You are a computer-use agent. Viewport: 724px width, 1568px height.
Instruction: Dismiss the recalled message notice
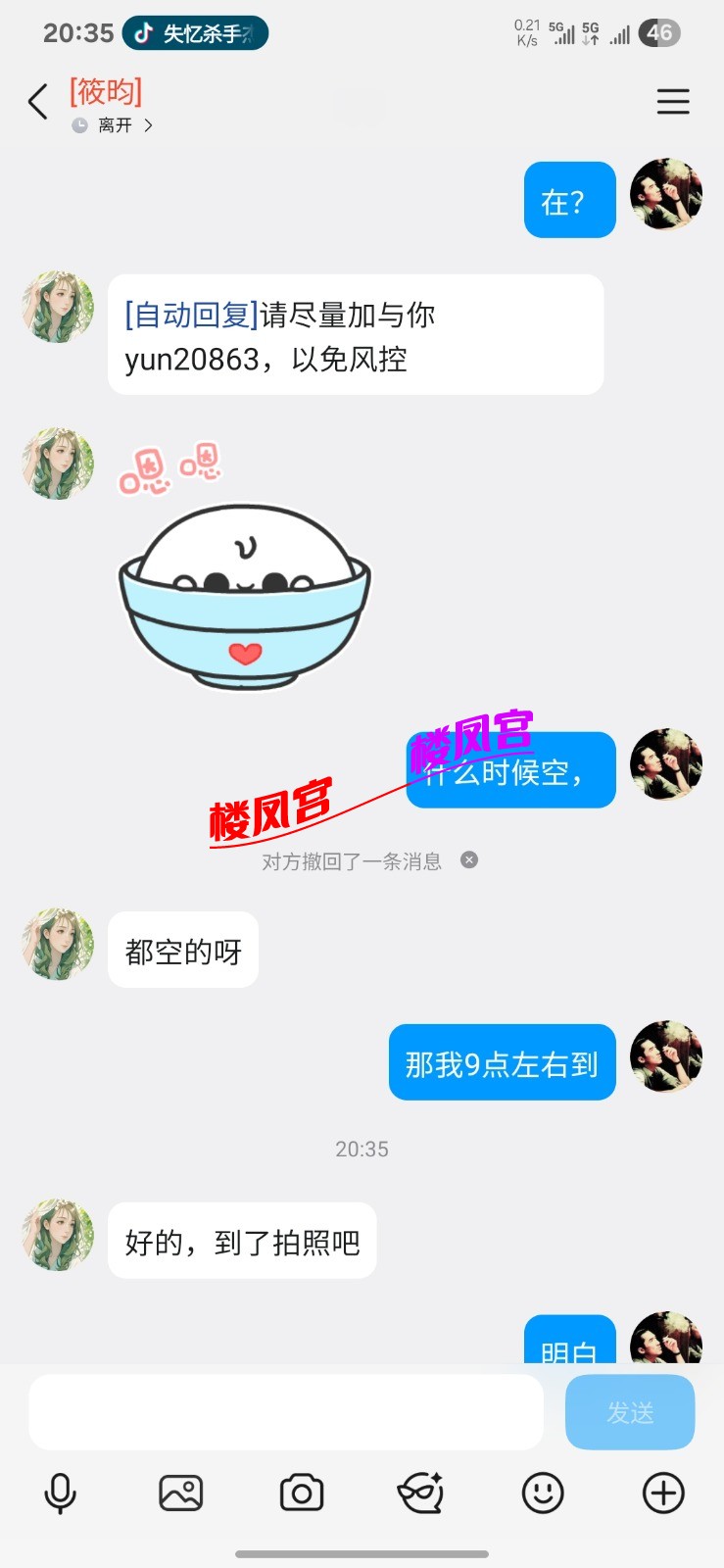[x=469, y=860]
